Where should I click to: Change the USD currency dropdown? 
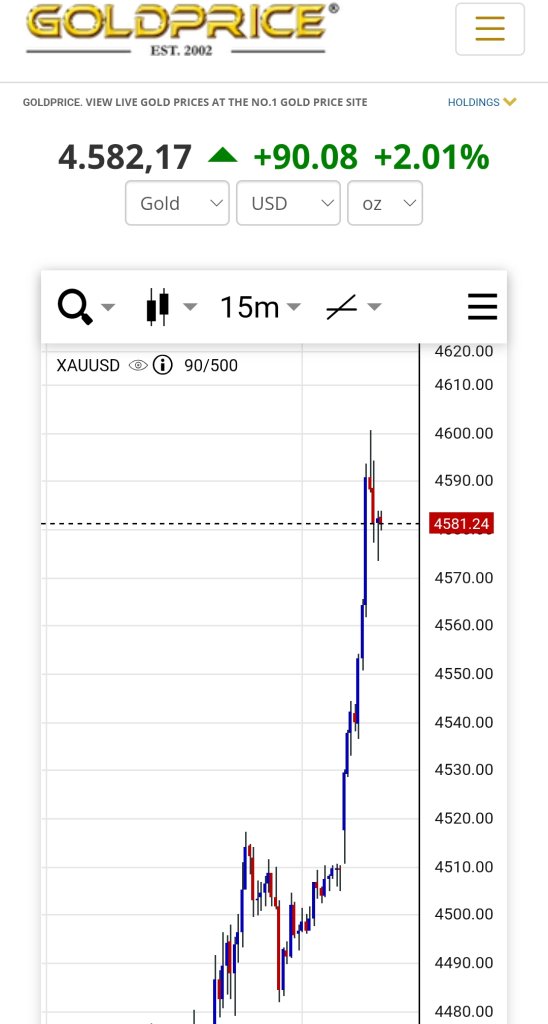click(x=288, y=203)
